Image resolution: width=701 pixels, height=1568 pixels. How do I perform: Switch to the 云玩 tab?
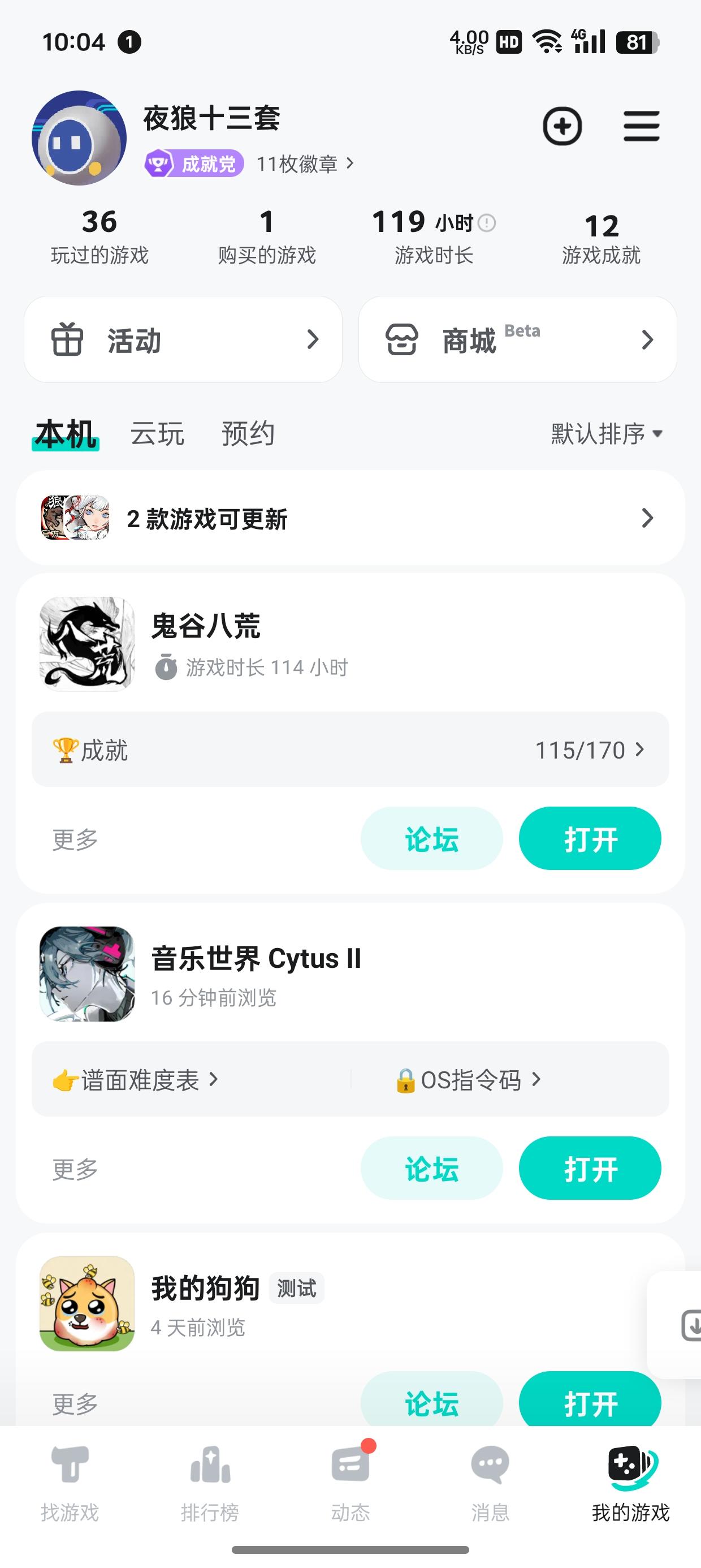click(157, 434)
